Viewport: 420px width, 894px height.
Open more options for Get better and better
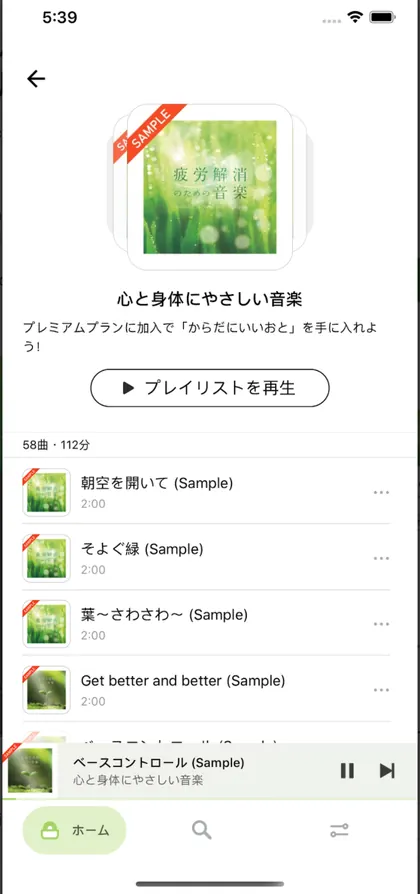(x=381, y=690)
